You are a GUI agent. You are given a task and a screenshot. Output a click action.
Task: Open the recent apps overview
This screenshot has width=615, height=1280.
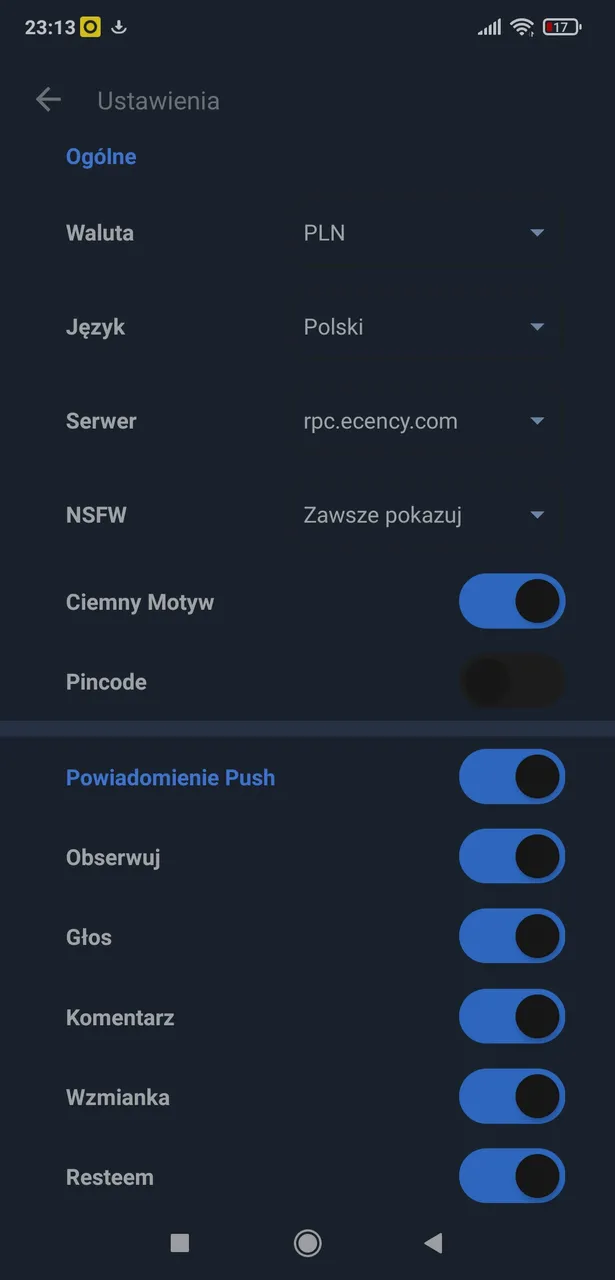point(180,1243)
